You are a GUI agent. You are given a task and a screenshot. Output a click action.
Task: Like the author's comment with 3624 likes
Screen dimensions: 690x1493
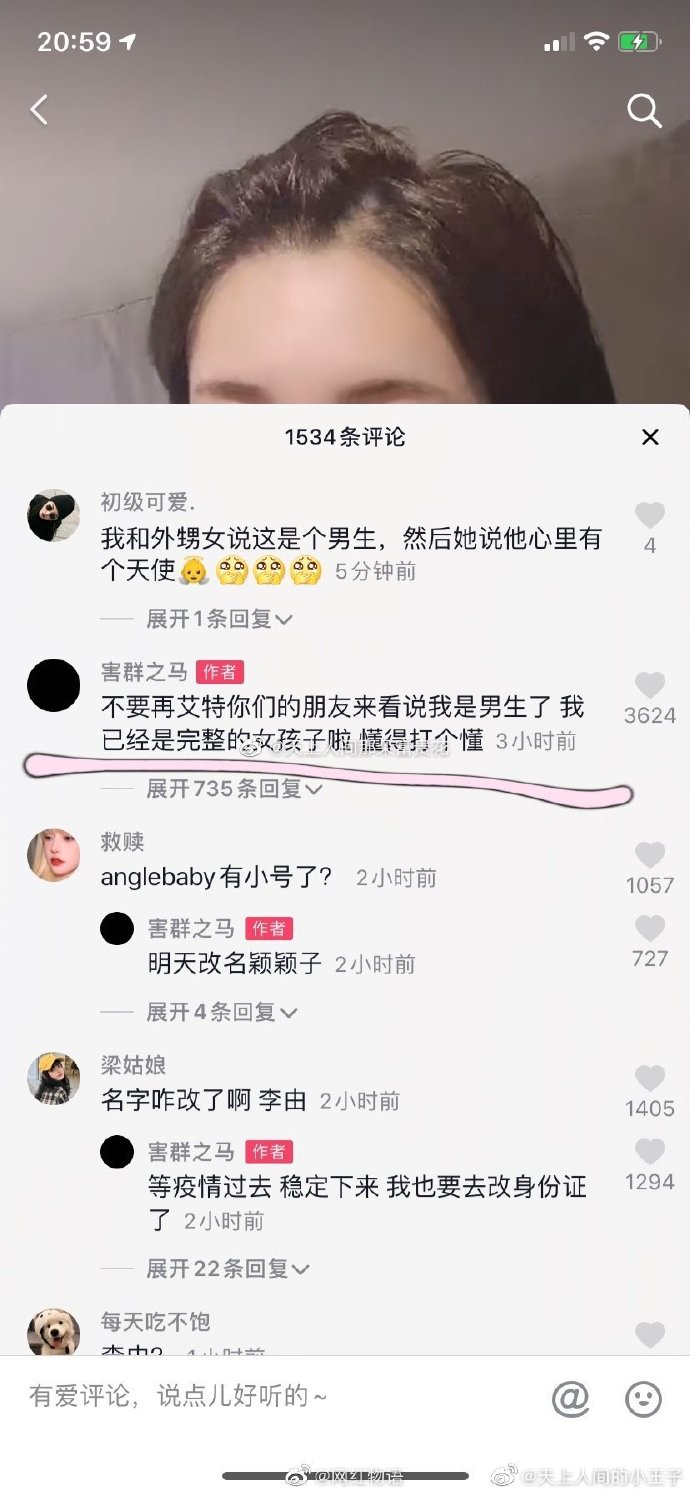pos(650,686)
